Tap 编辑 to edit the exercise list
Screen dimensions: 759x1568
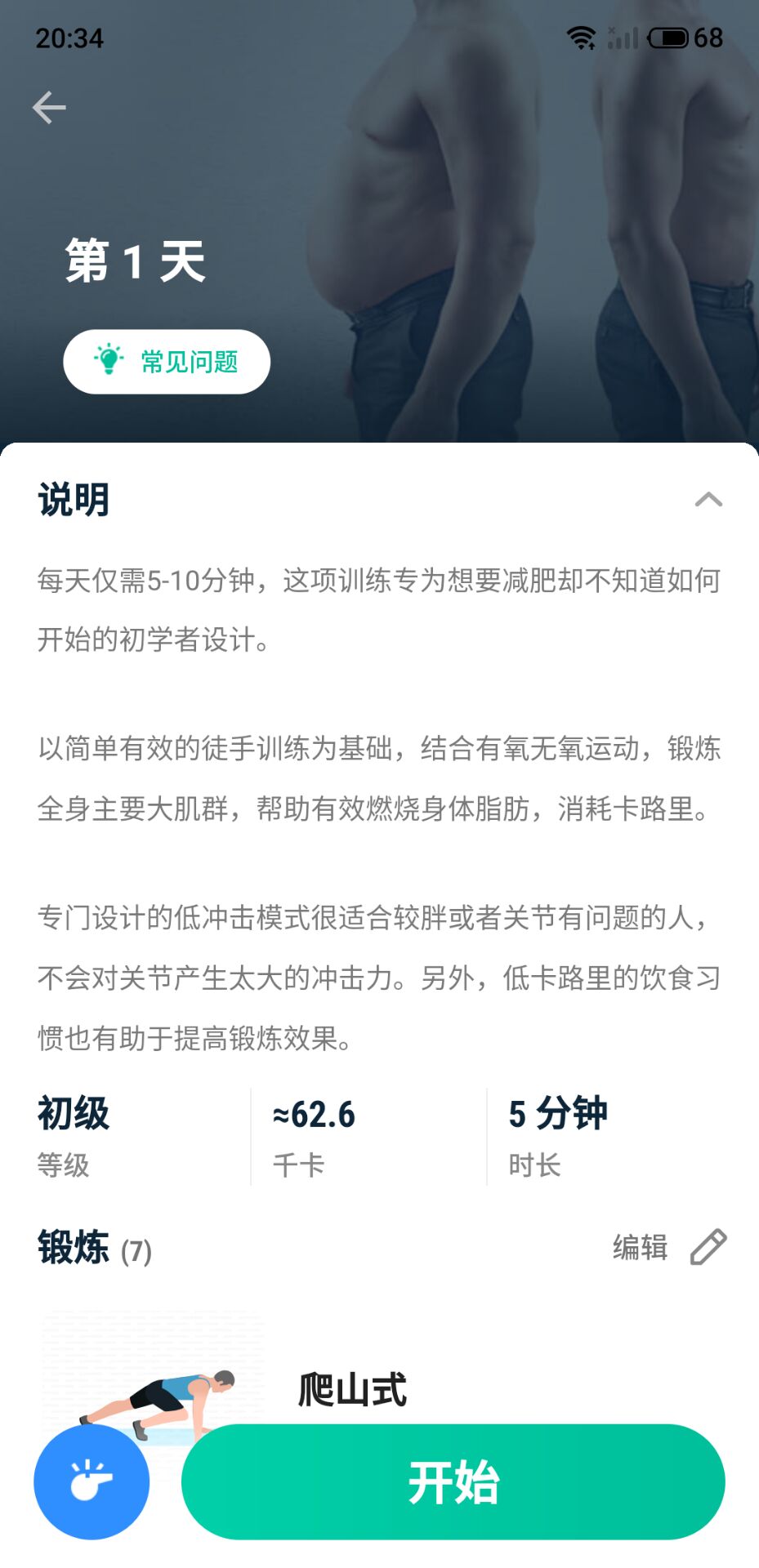668,1247
